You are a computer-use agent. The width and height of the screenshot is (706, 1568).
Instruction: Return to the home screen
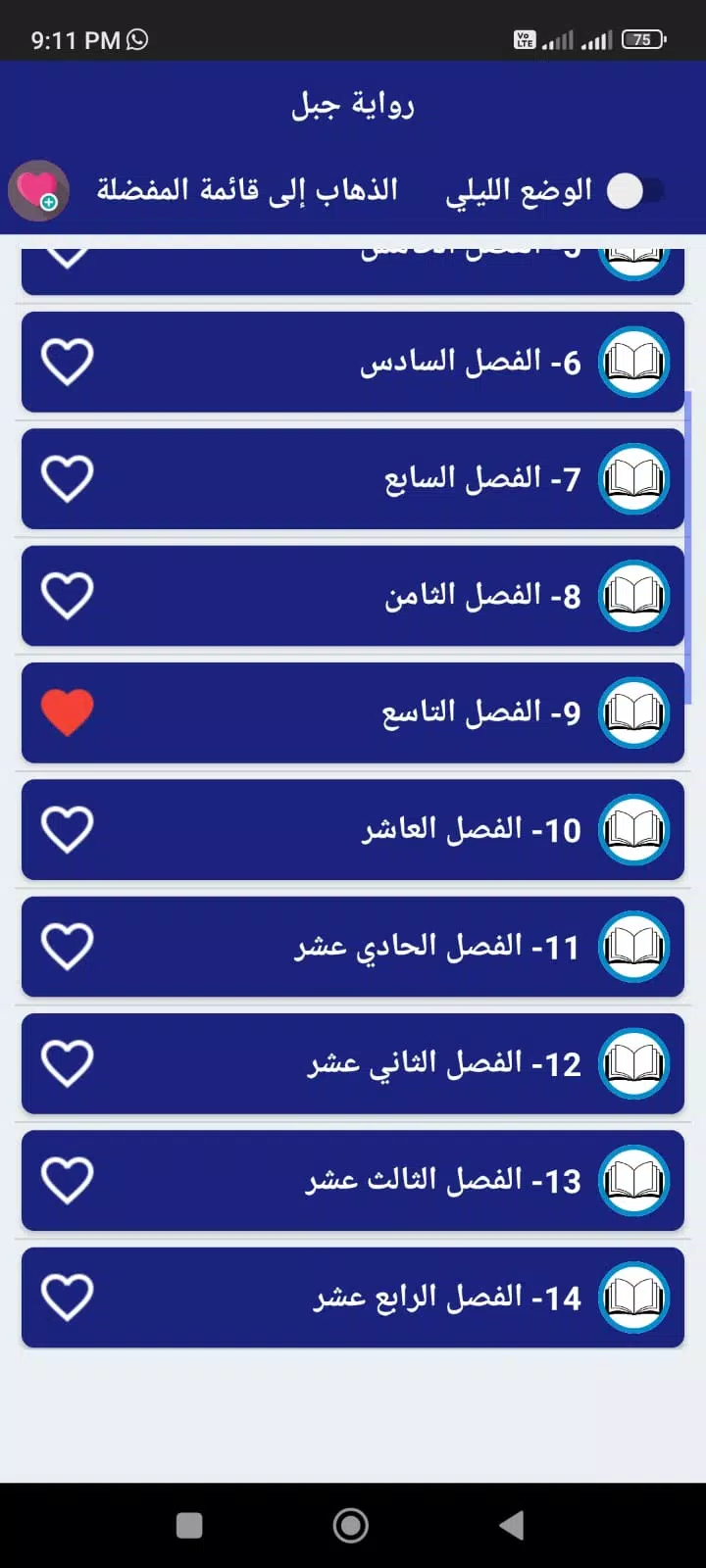(x=351, y=1525)
